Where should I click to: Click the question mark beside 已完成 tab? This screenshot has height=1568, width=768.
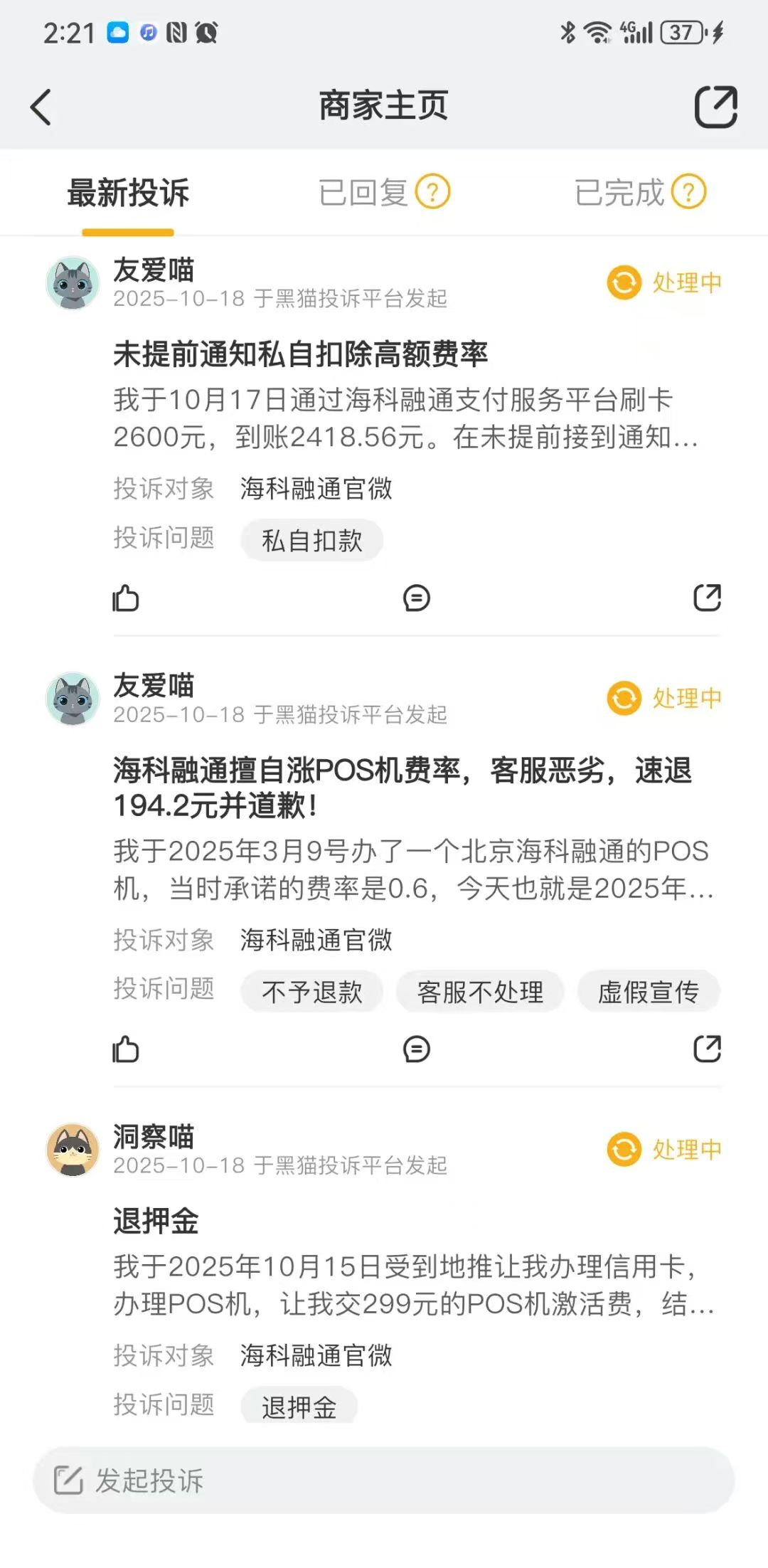[x=688, y=191]
